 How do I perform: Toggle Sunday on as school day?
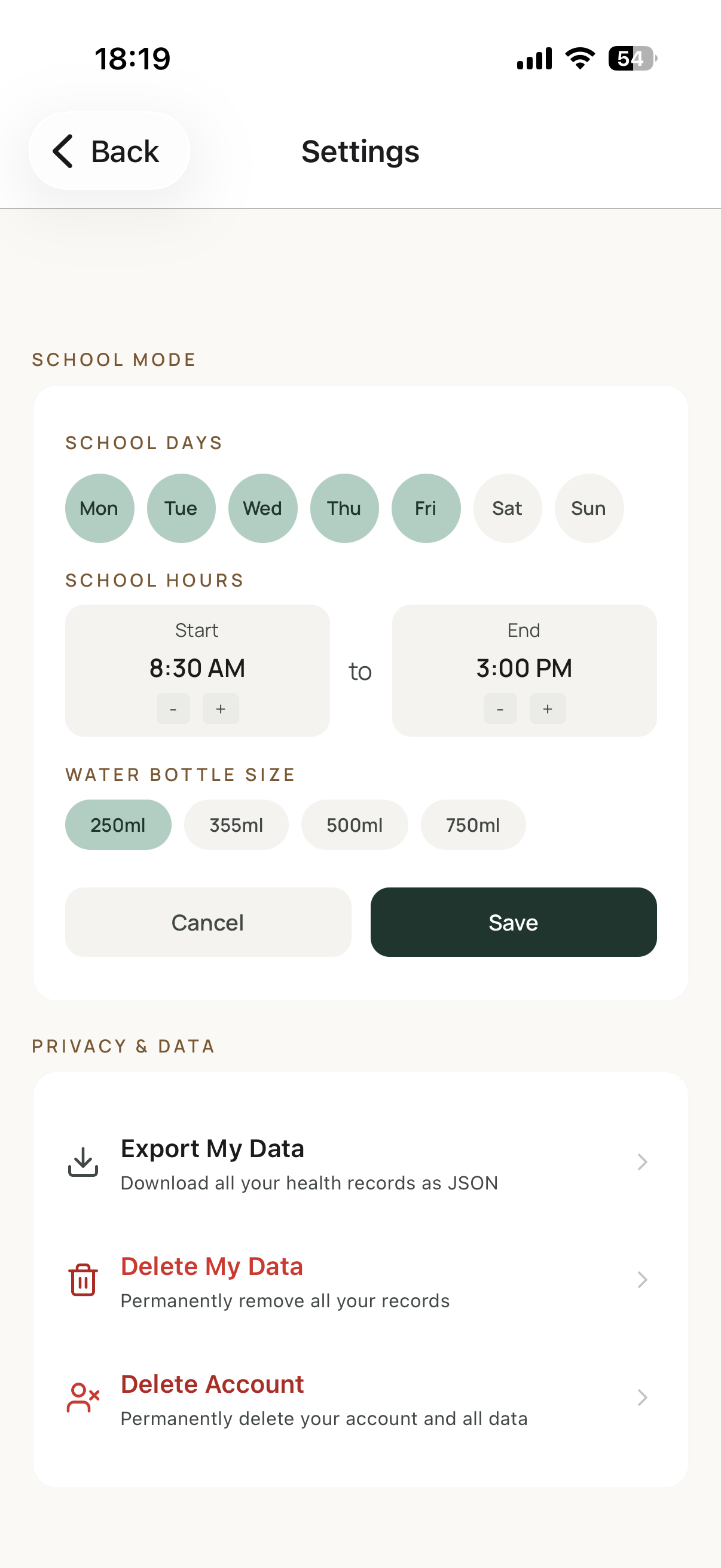point(589,508)
